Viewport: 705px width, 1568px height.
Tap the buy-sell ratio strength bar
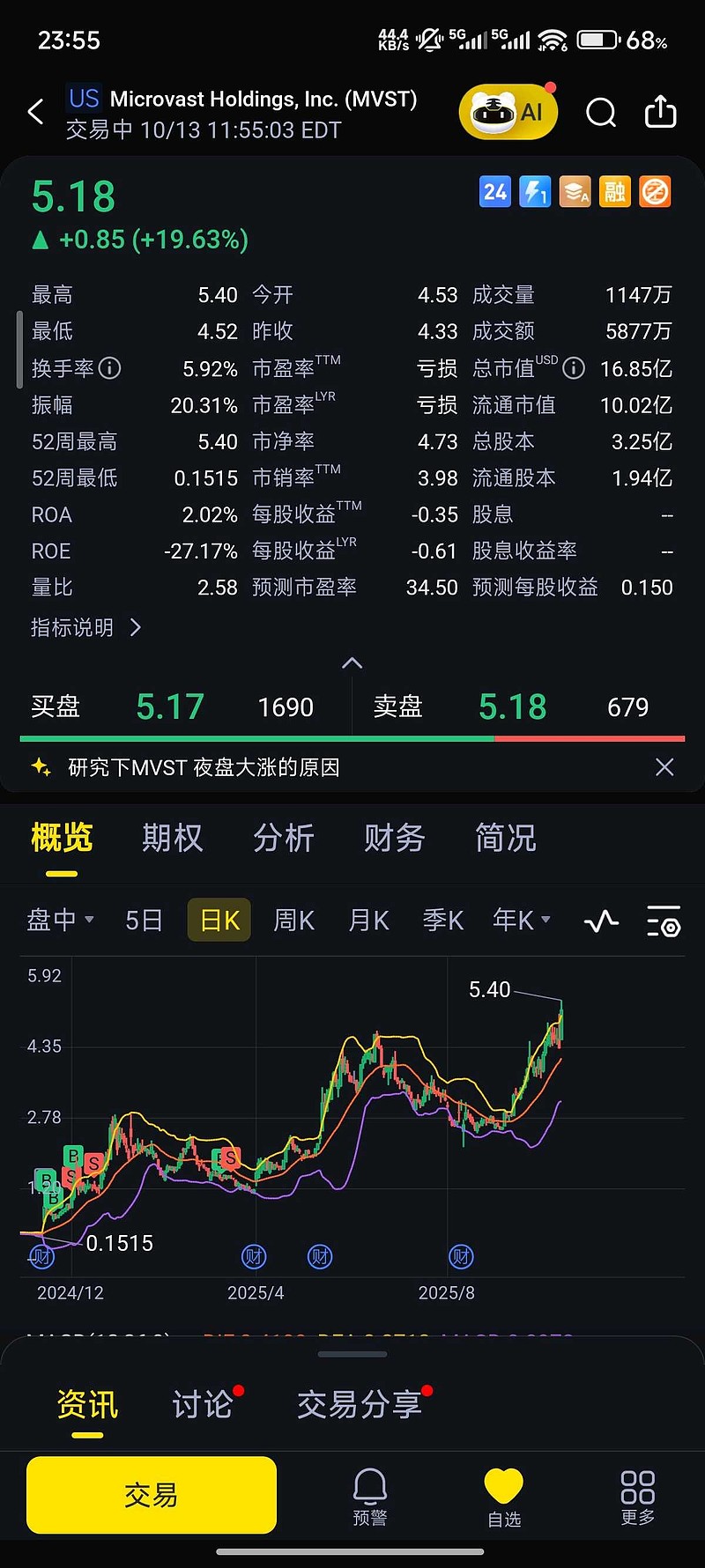352,738
